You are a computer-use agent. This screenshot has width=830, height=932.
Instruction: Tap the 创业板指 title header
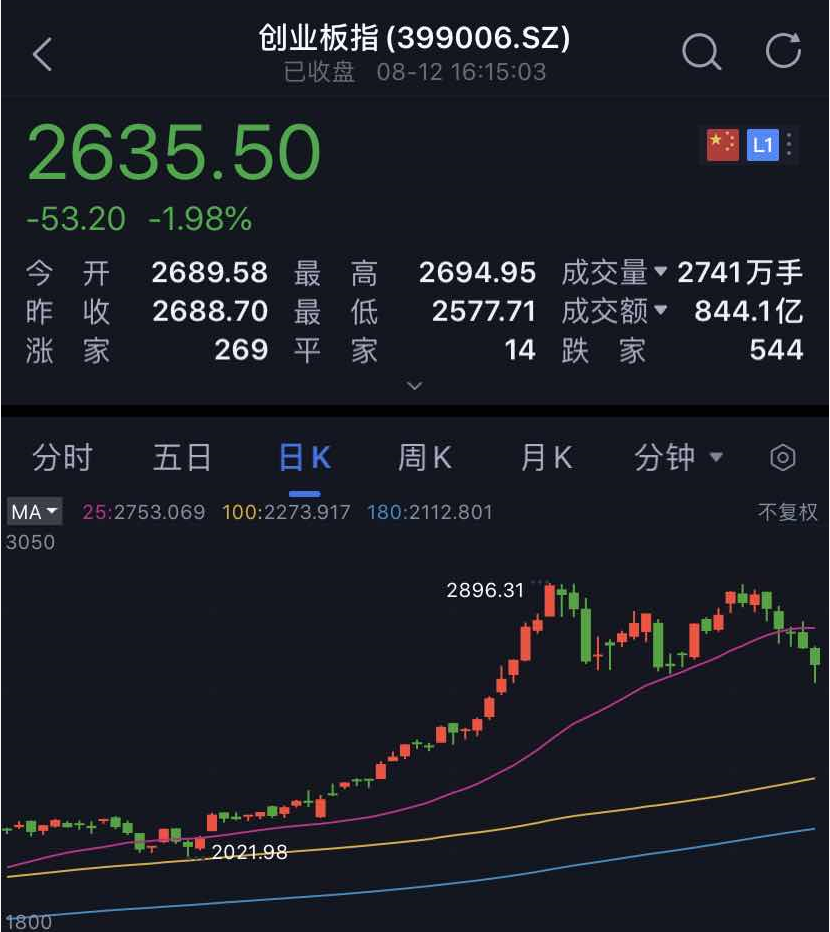(415, 38)
